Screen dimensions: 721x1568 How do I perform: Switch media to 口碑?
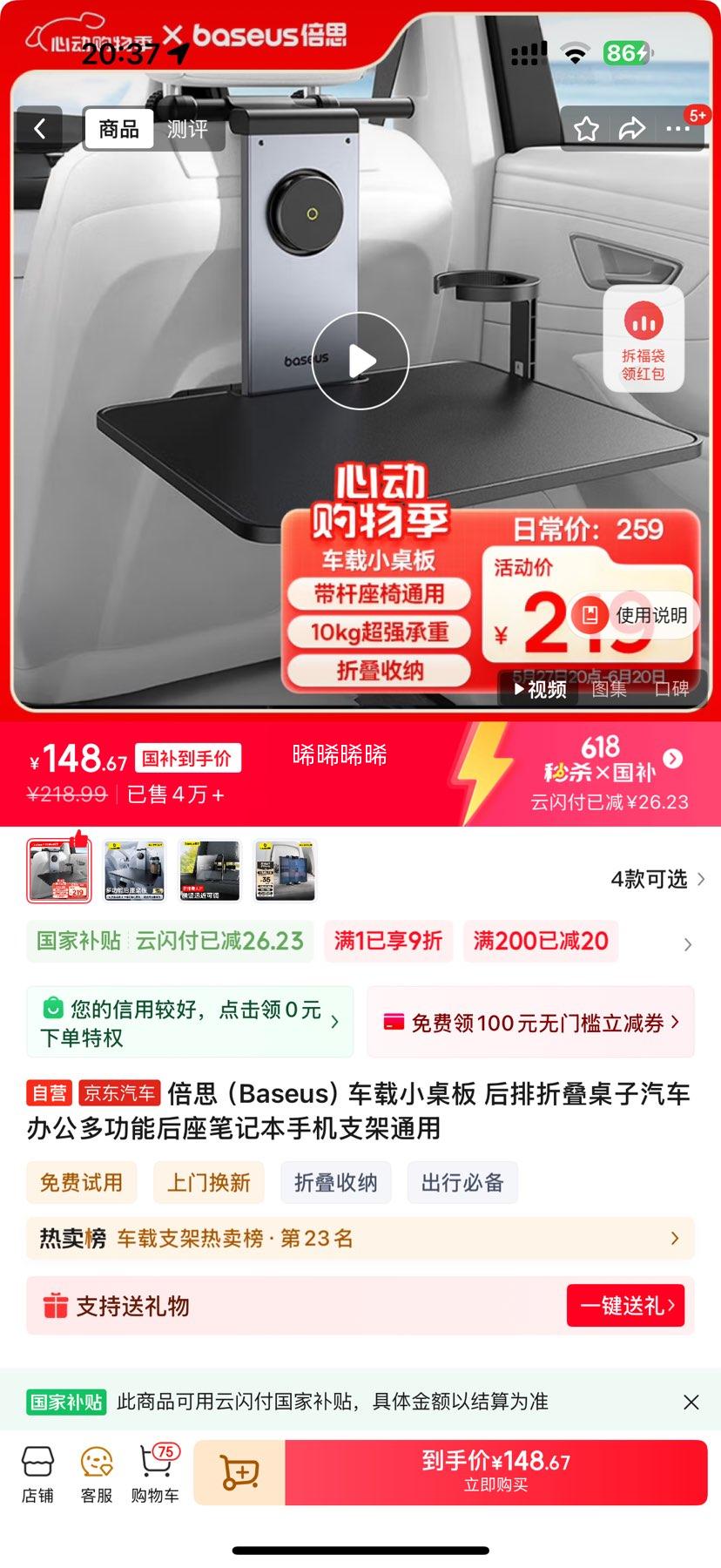pos(671,689)
